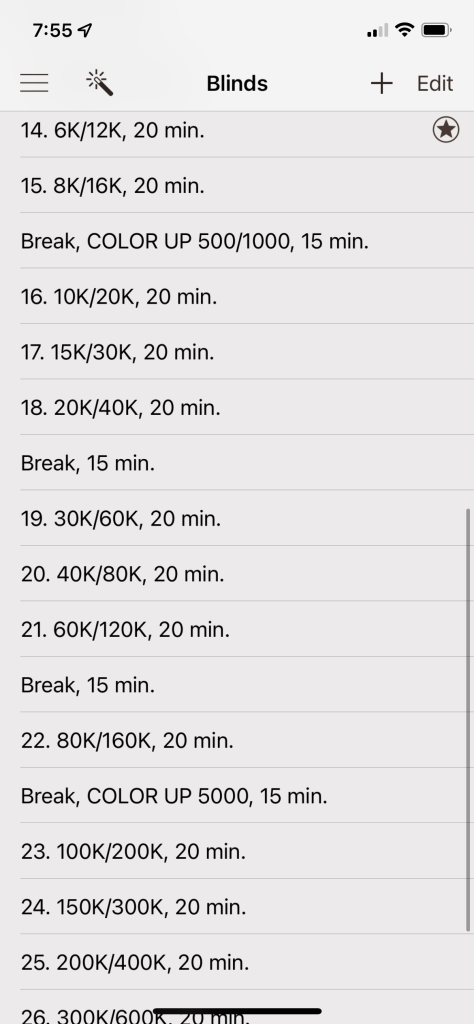Image resolution: width=474 pixels, height=1024 pixels.
Task: Tap the star icon on level 14
Action: tap(446, 130)
